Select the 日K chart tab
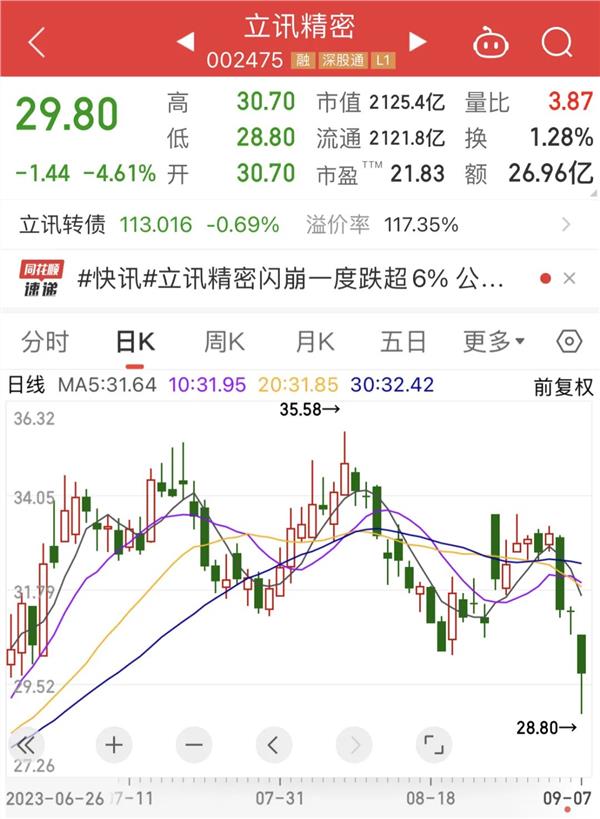Viewport: 600px width, 819px height. pos(135,342)
